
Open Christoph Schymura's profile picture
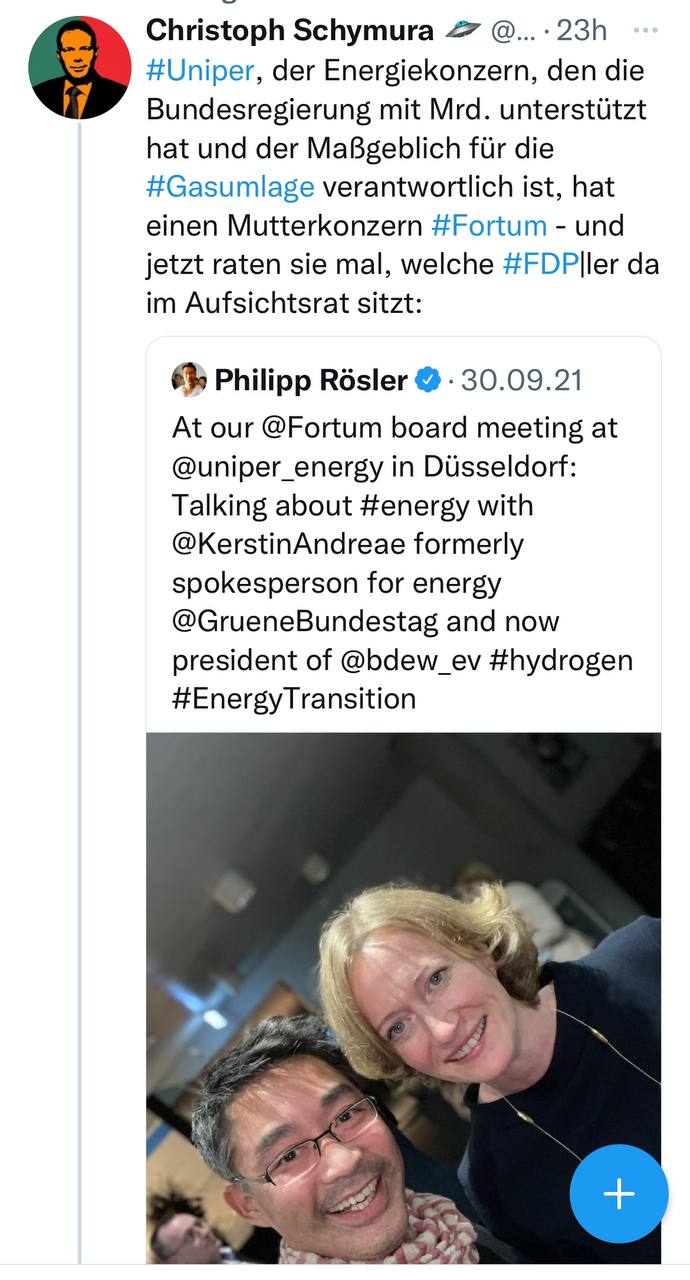[x=80, y=67]
